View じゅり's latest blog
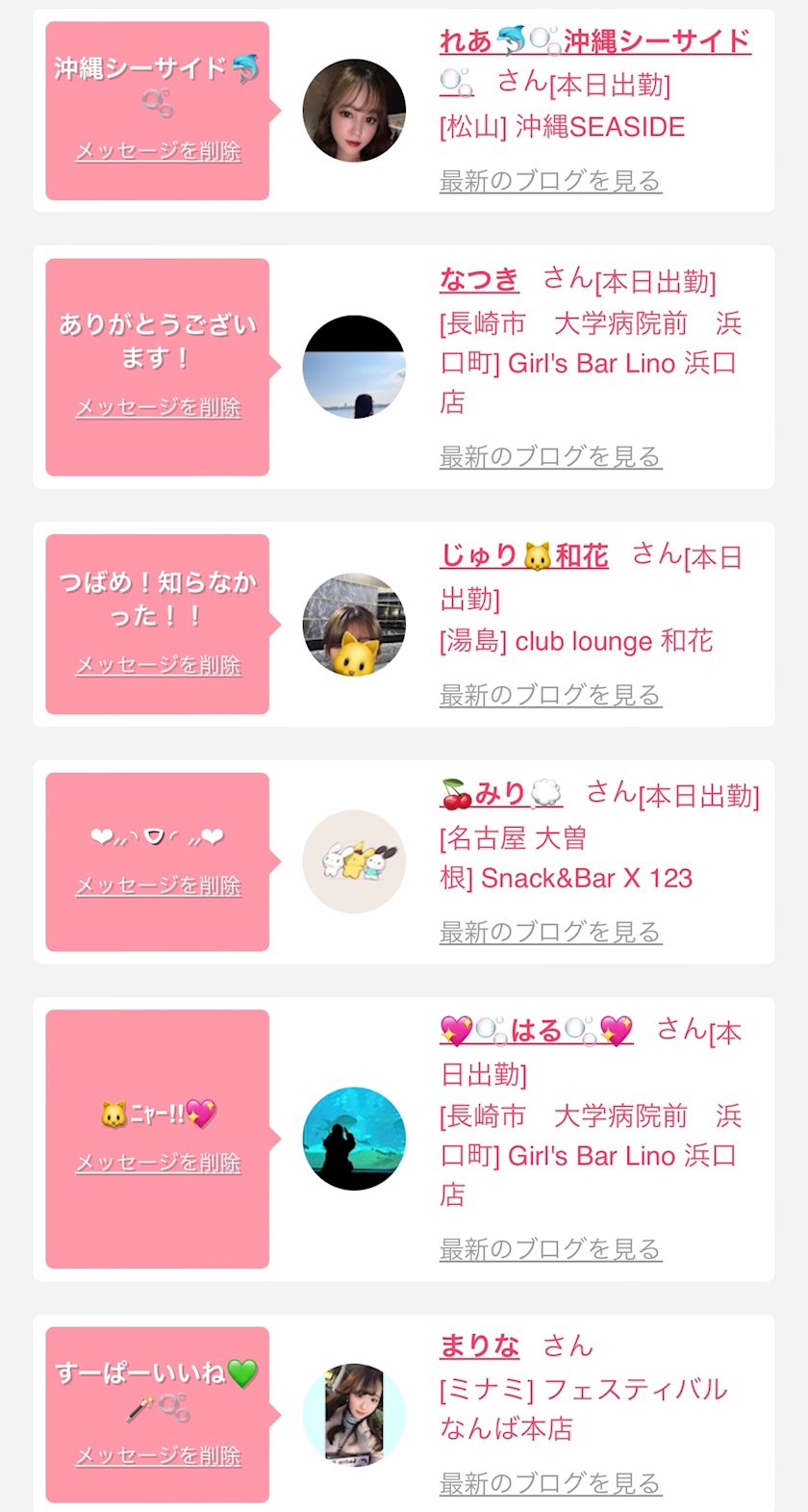Image resolution: width=808 pixels, height=1512 pixels. coord(549,695)
